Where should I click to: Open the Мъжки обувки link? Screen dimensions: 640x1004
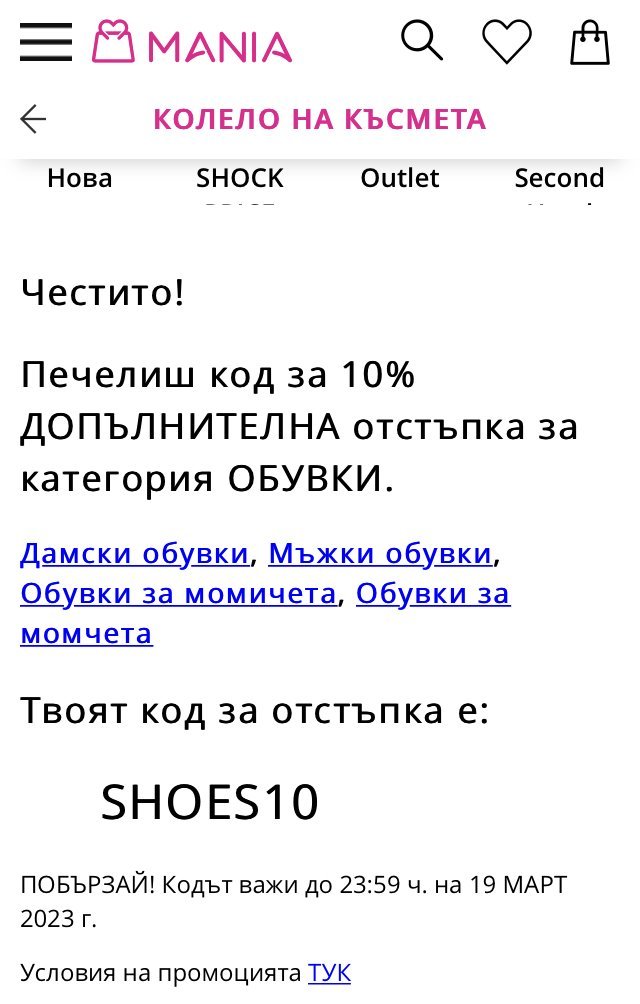380,553
